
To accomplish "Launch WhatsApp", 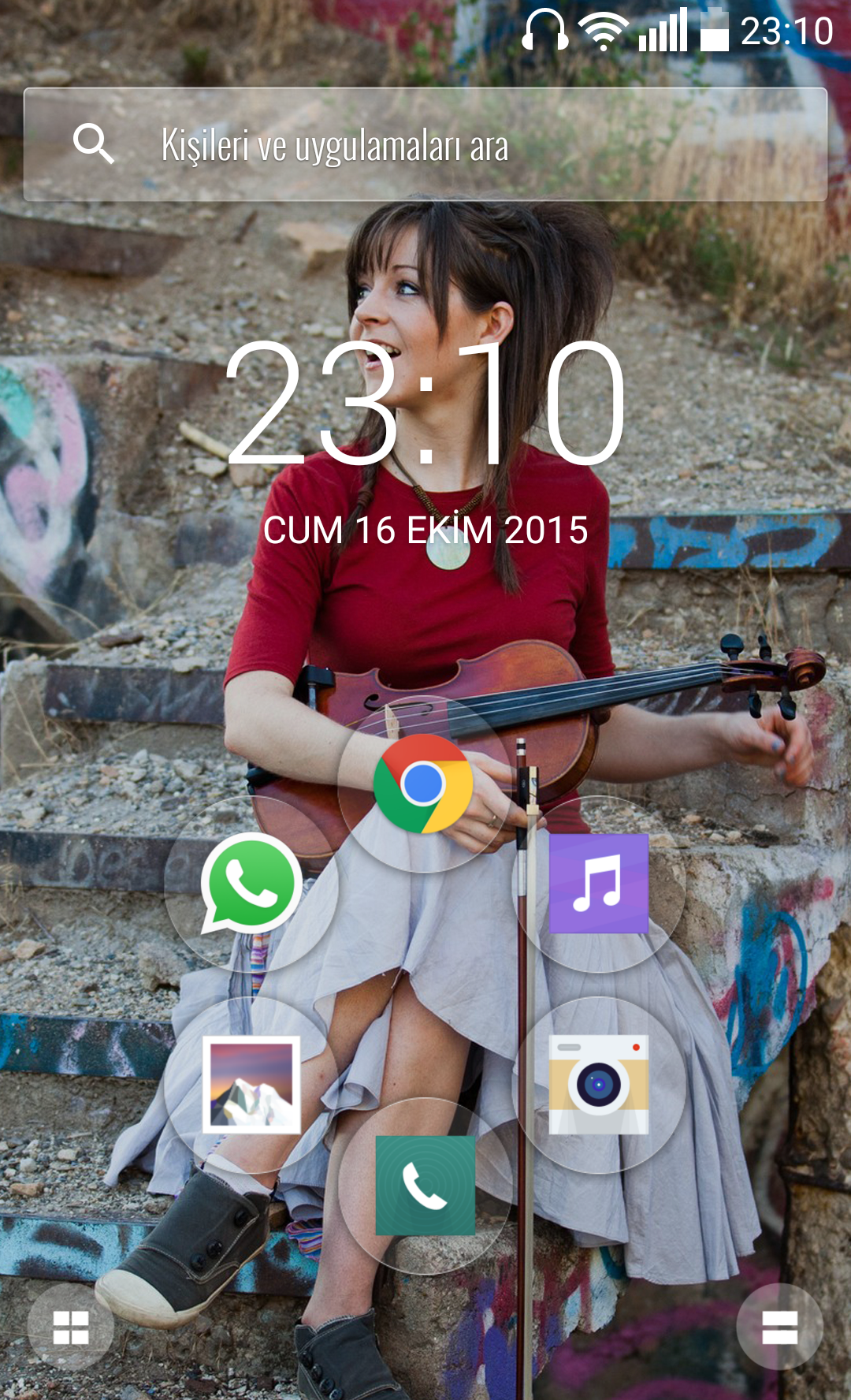I will 251,883.
